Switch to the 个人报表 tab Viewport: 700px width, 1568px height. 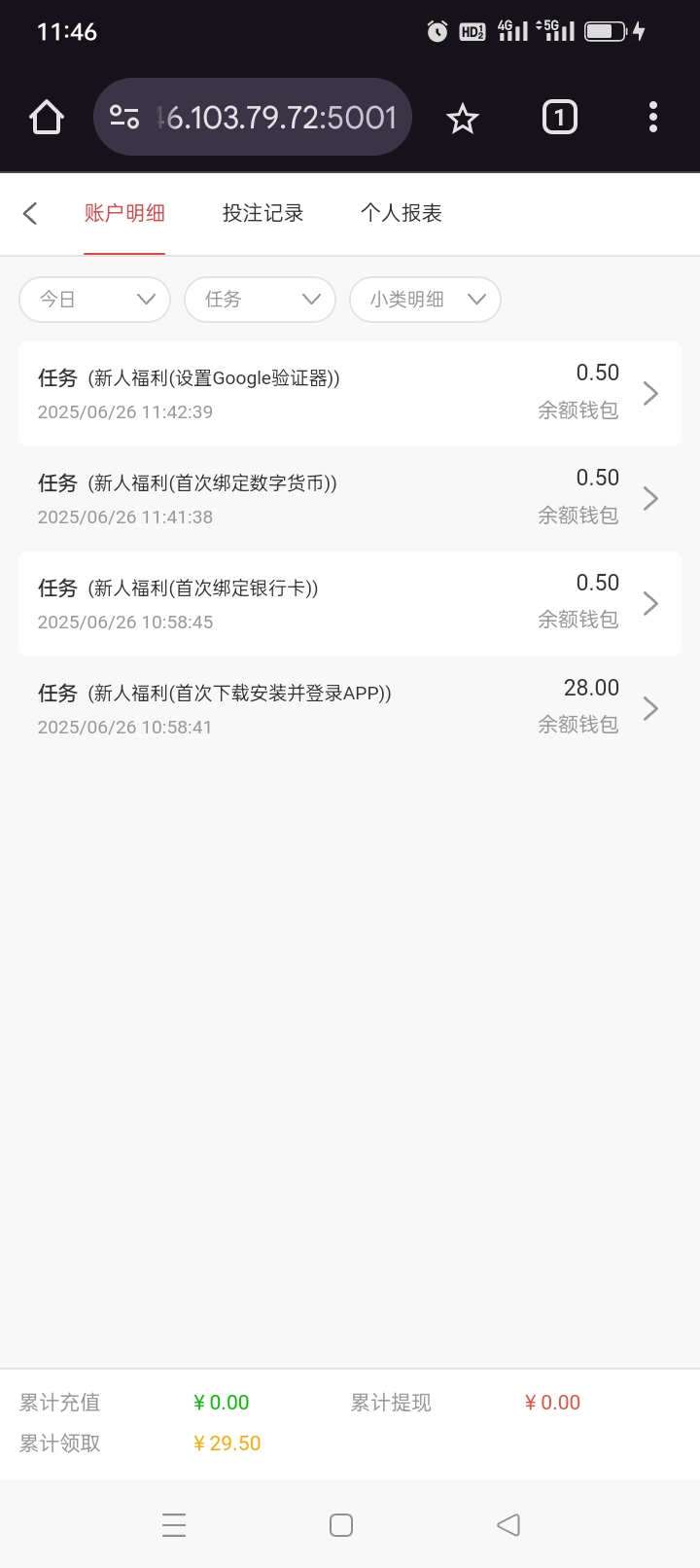coord(401,213)
